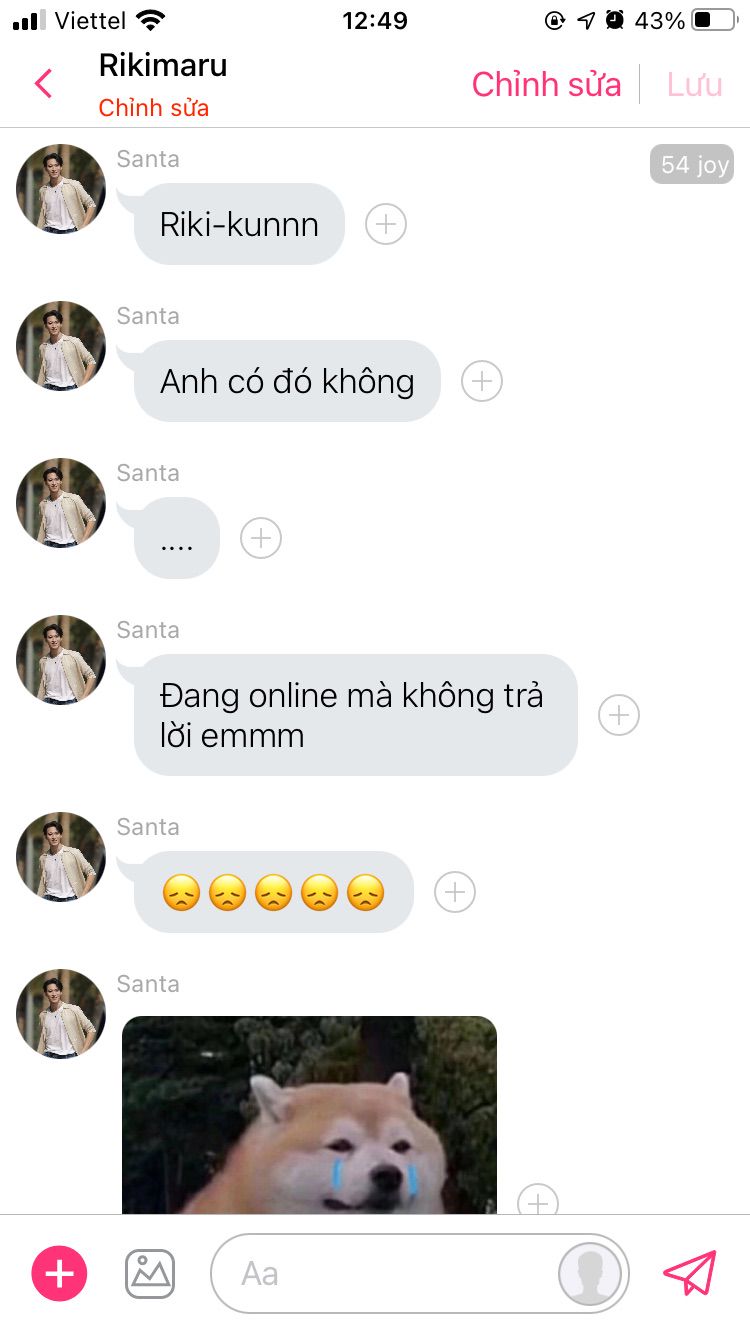Image resolution: width=750 pixels, height=1334 pixels.
Task: Tap plus icon beside Anh có đó không
Action: pyautogui.click(x=482, y=381)
